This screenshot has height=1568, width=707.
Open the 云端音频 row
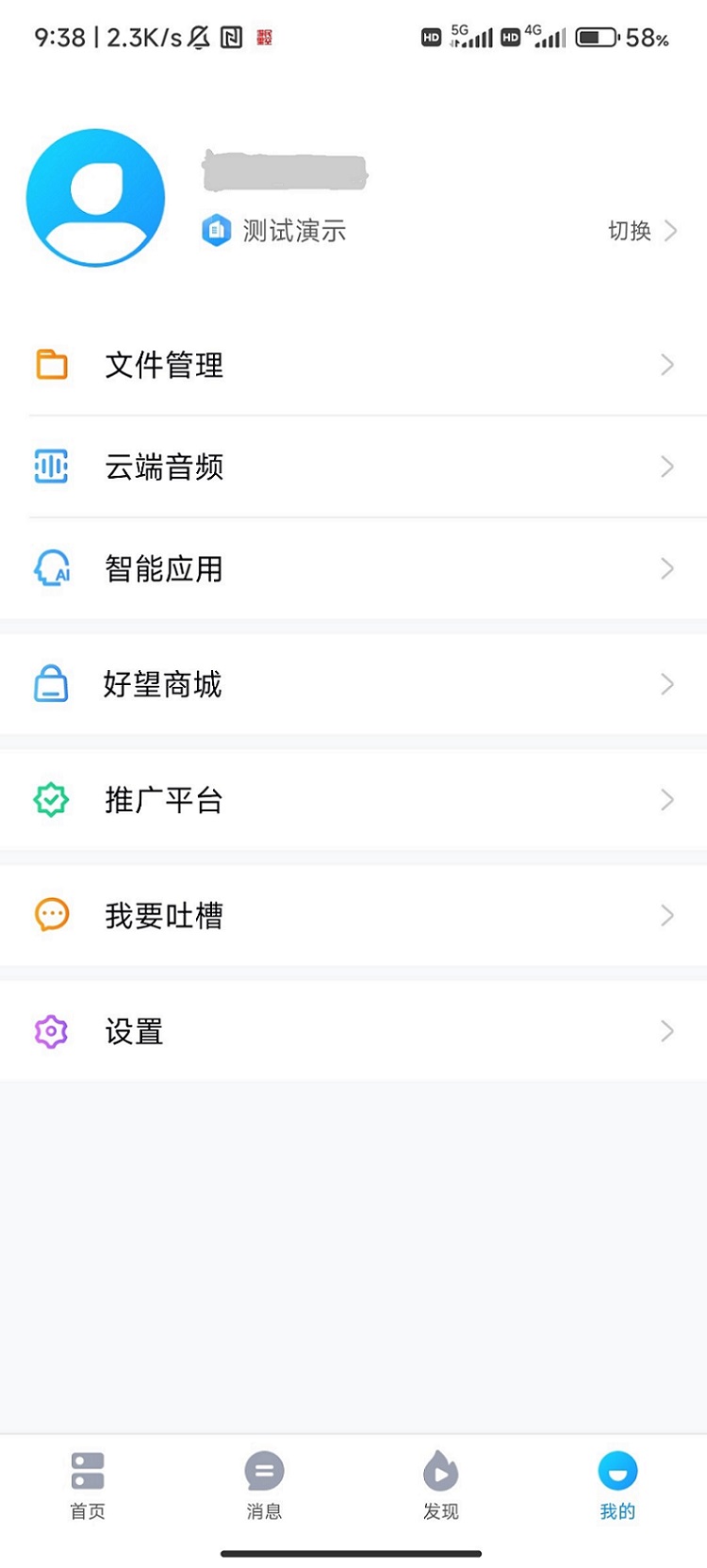pos(353,466)
